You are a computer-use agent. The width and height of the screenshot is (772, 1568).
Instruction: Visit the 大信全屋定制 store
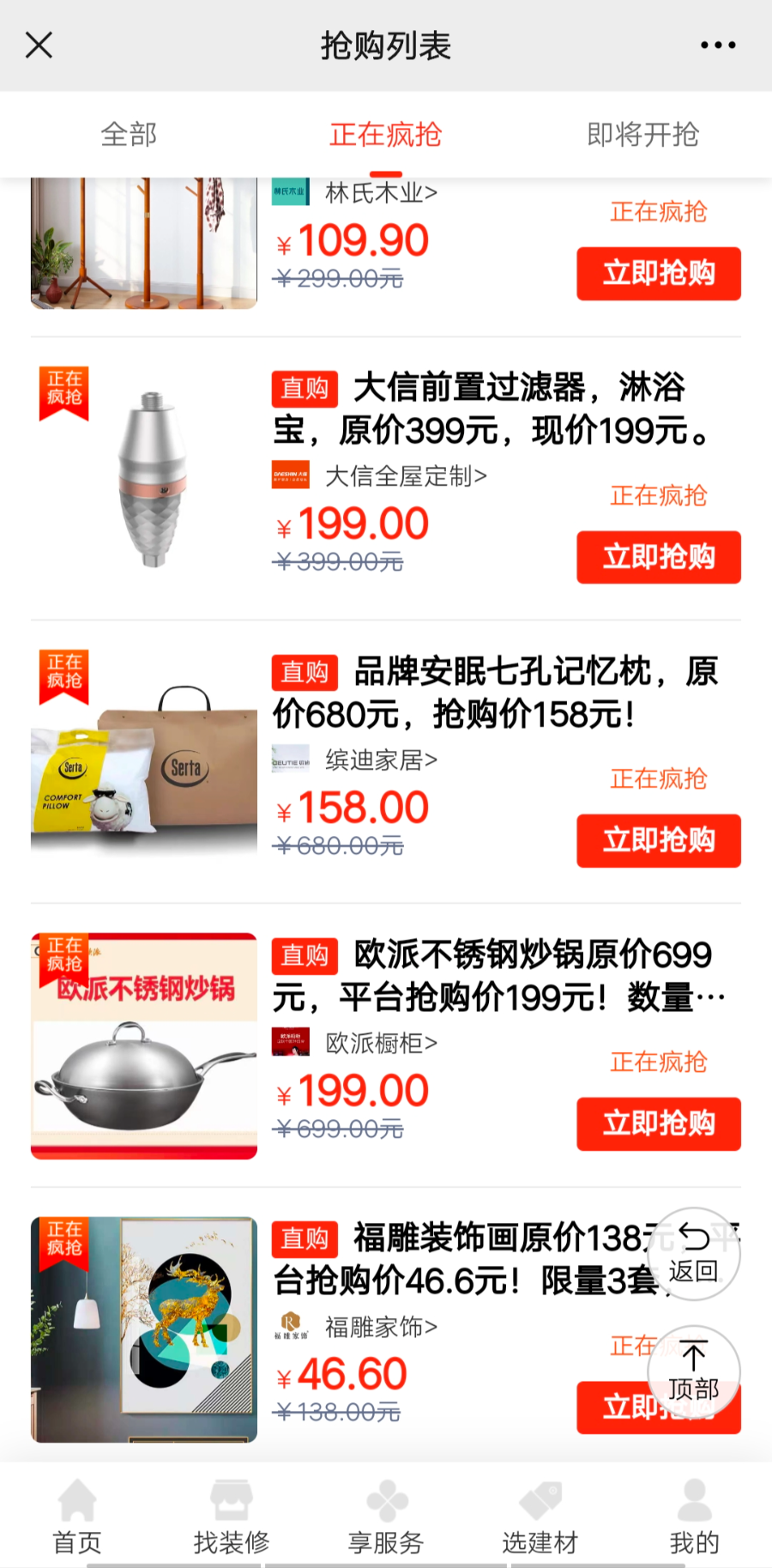pos(405,476)
